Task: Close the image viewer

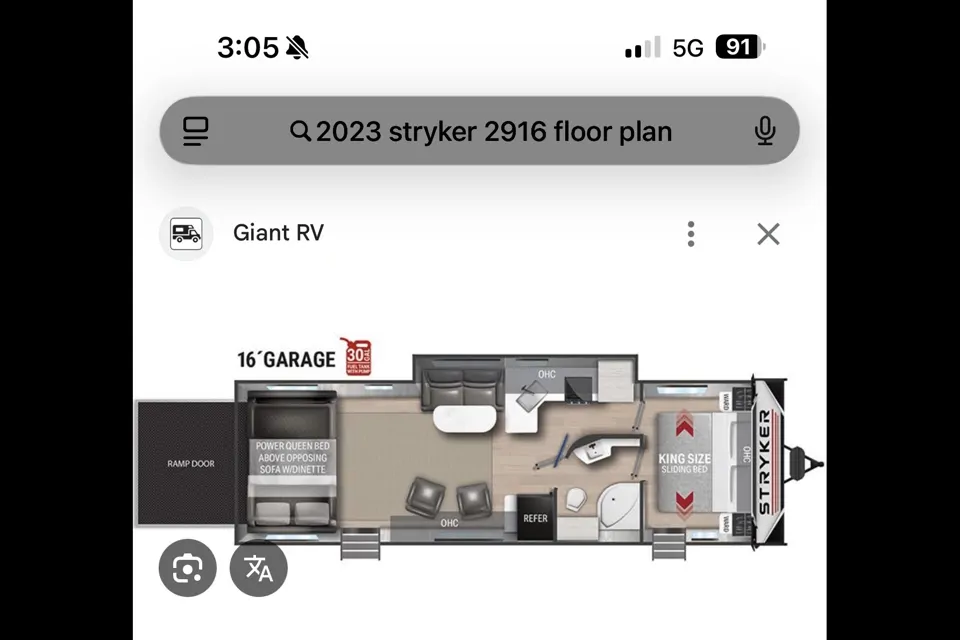Action: coord(768,234)
